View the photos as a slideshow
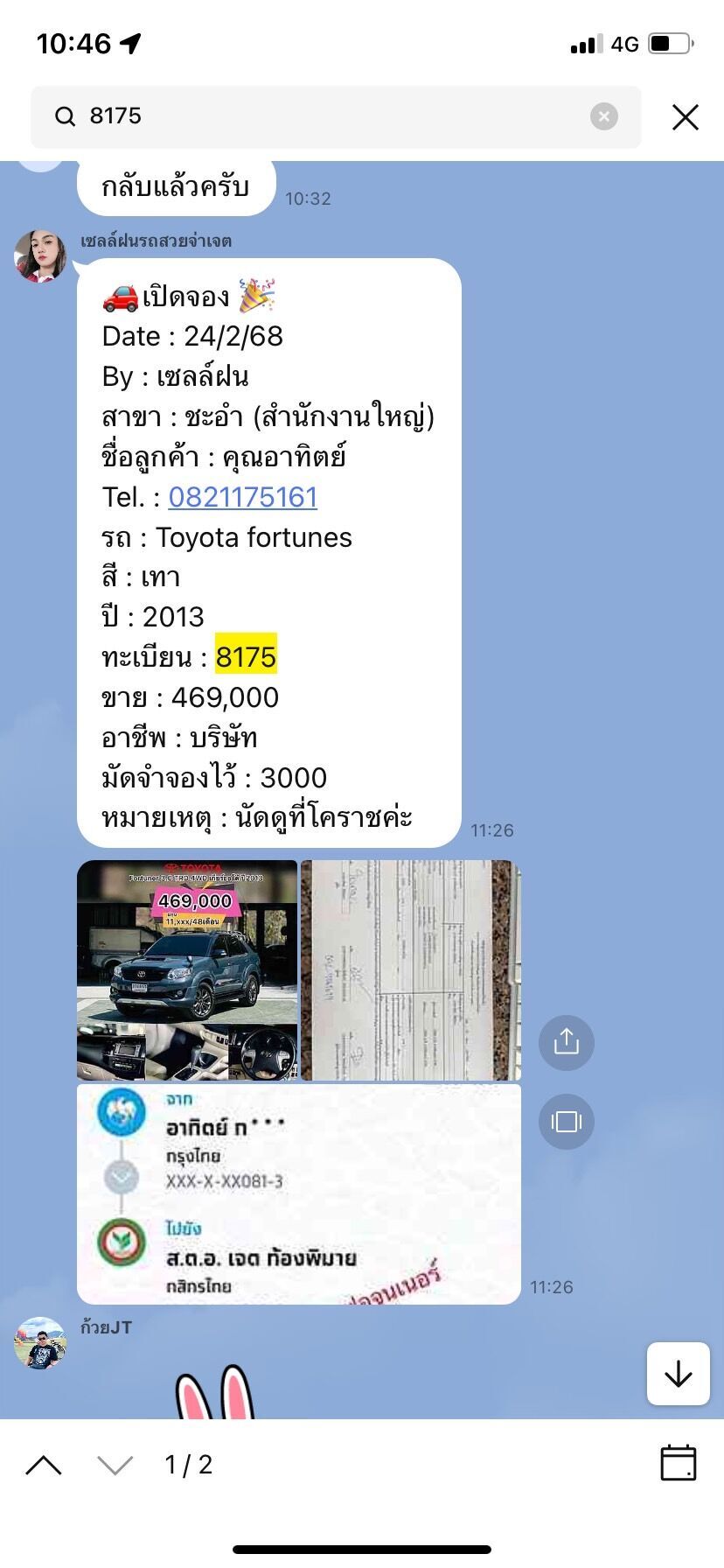The image size is (724, 1568). pyautogui.click(x=567, y=1121)
